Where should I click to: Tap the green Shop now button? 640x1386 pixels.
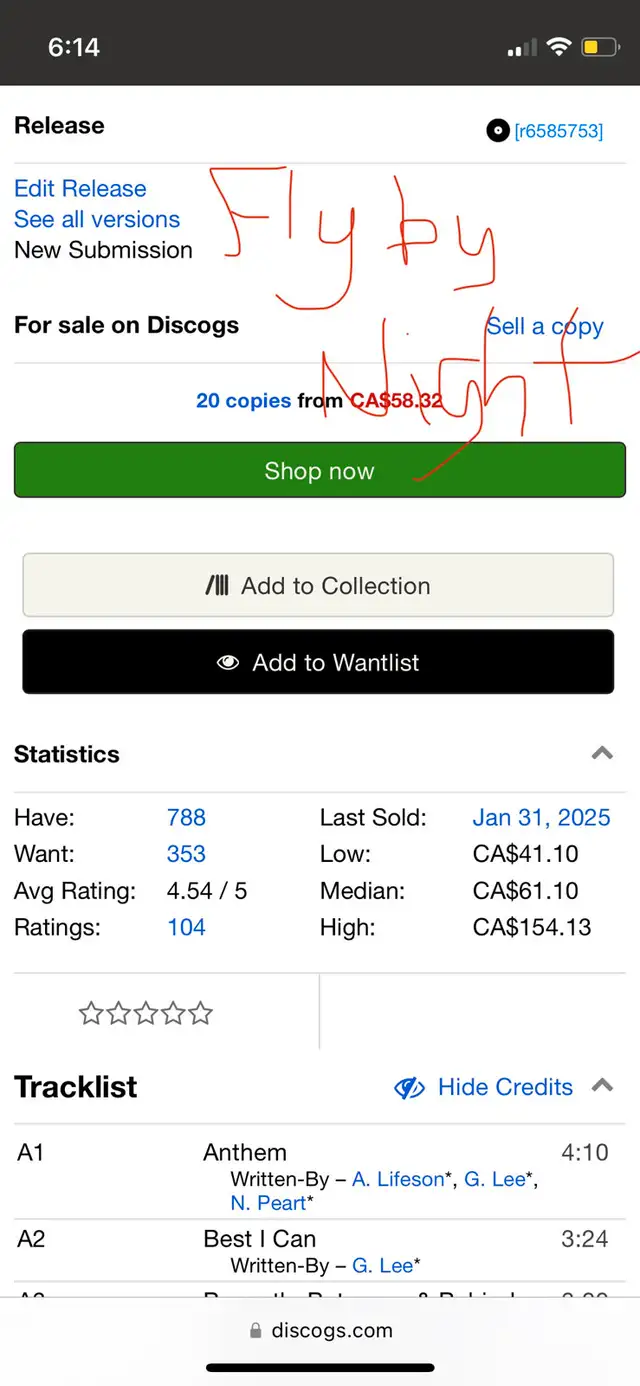point(320,470)
